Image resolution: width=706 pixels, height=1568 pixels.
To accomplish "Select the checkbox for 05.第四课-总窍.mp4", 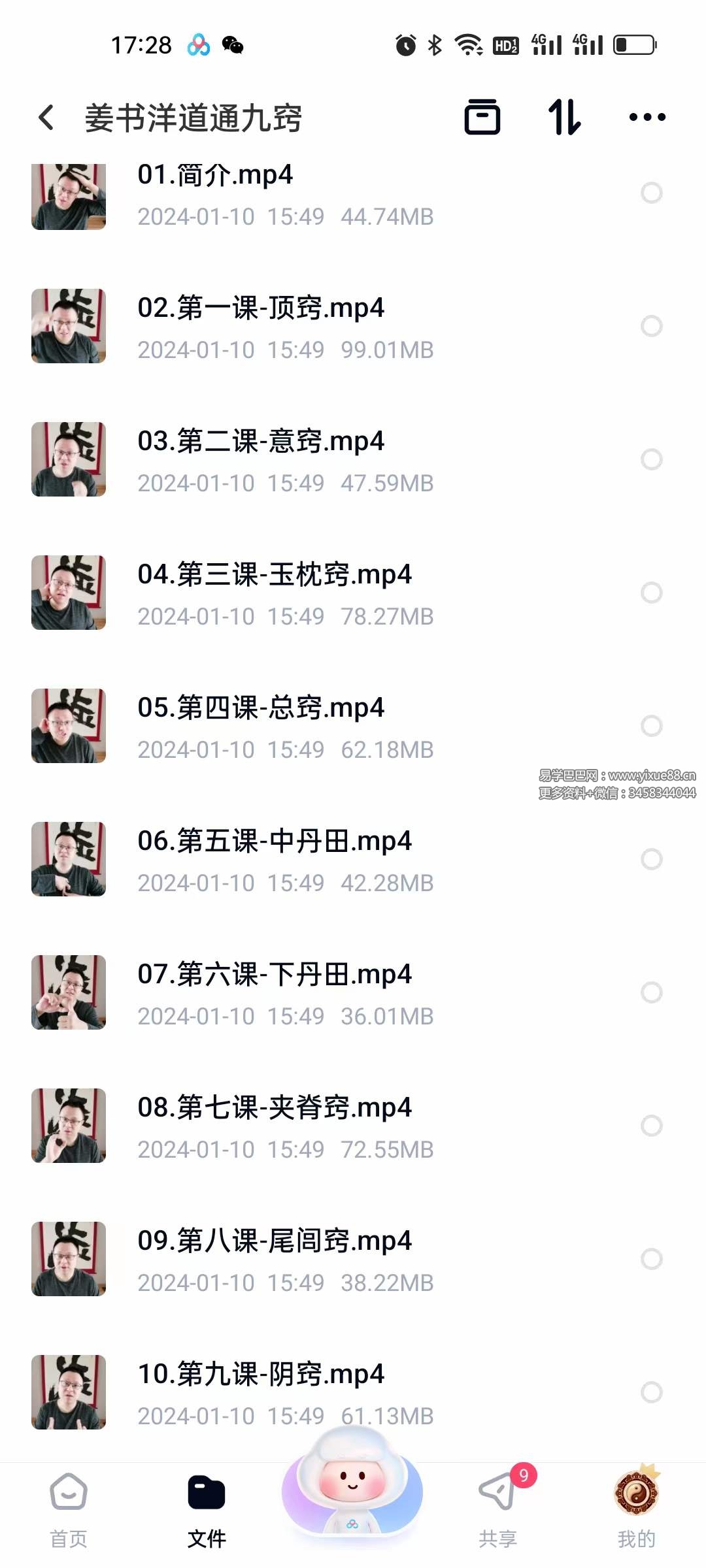I will (x=652, y=725).
